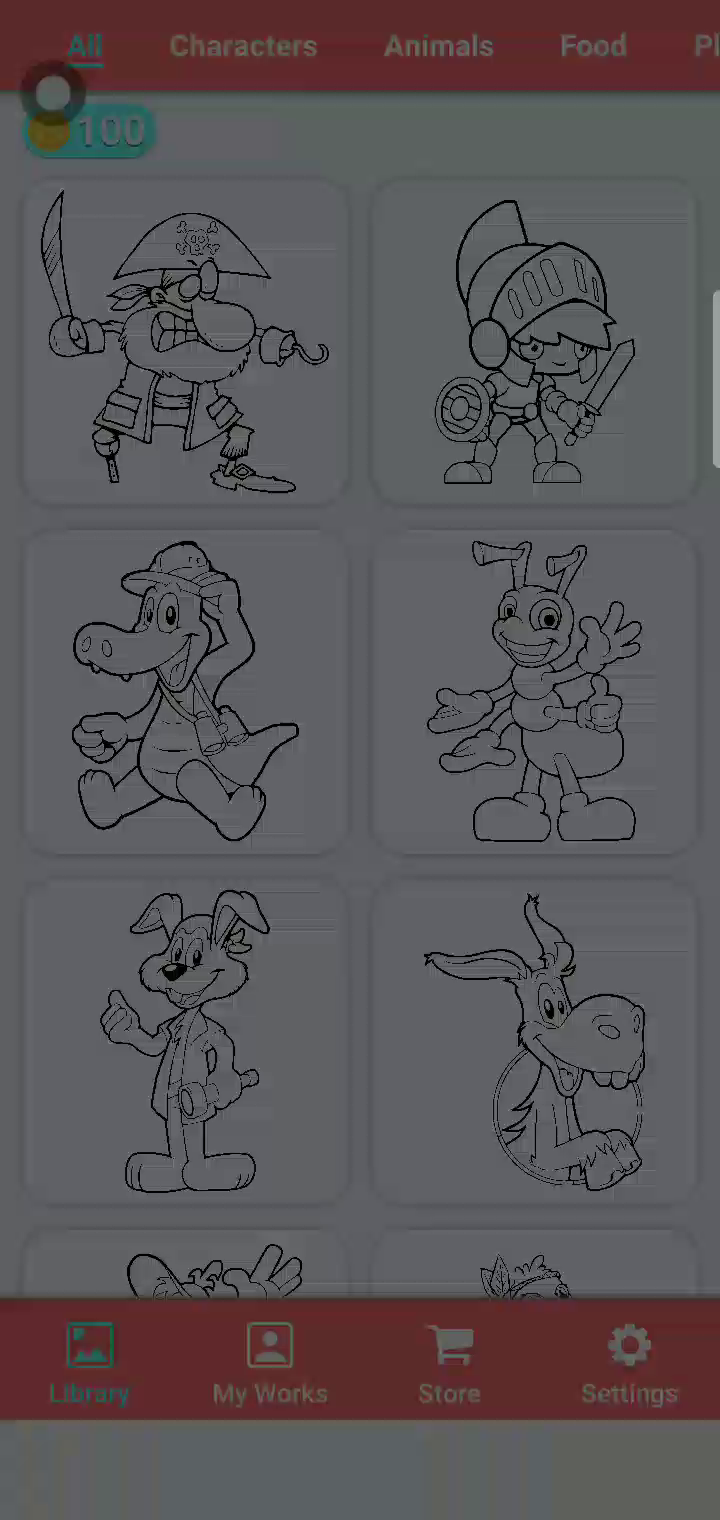Switch to the Characters category tab
Viewport: 720px width, 1520px height.
pos(243,46)
